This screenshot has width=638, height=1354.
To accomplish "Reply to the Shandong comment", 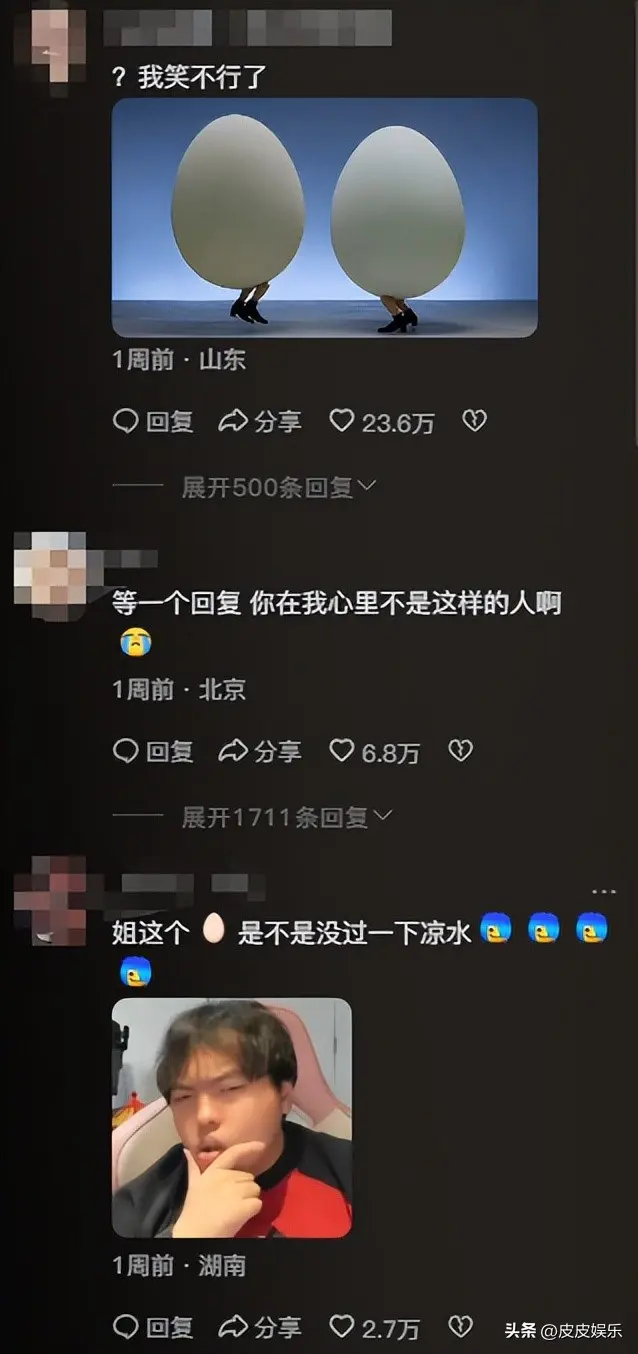I will point(153,422).
